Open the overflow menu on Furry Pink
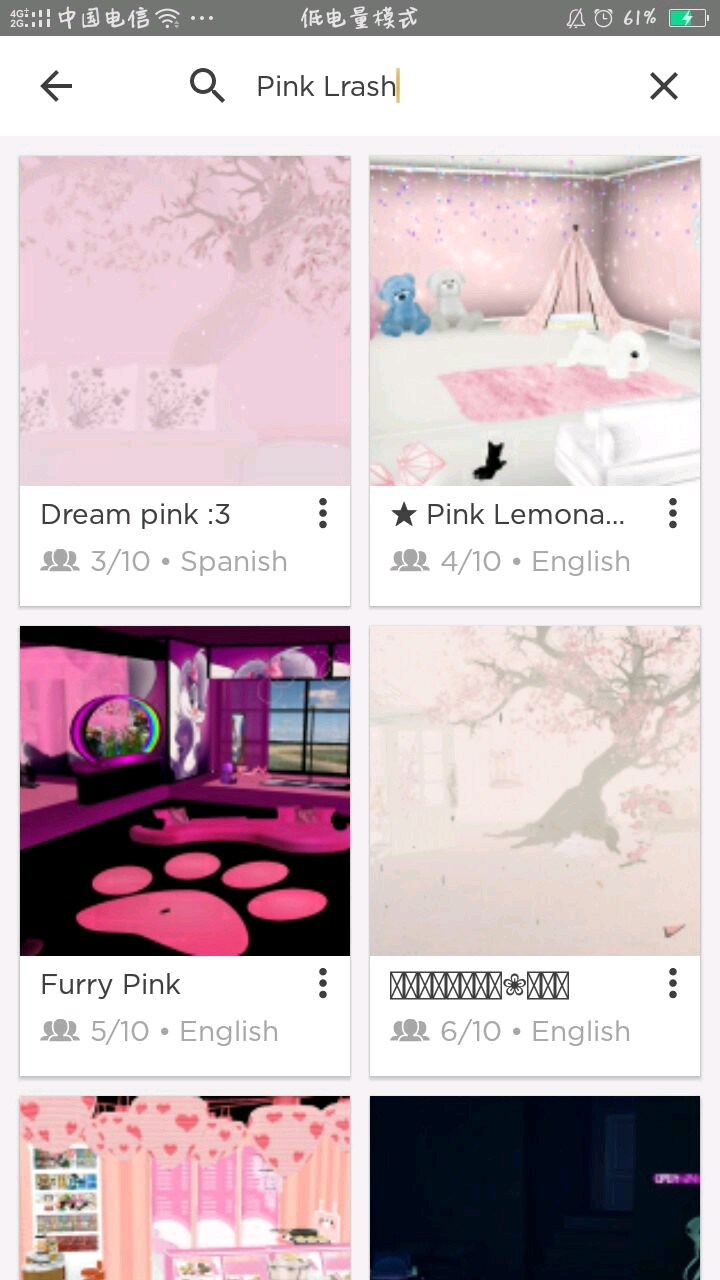The image size is (720, 1280). click(x=322, y=984)
